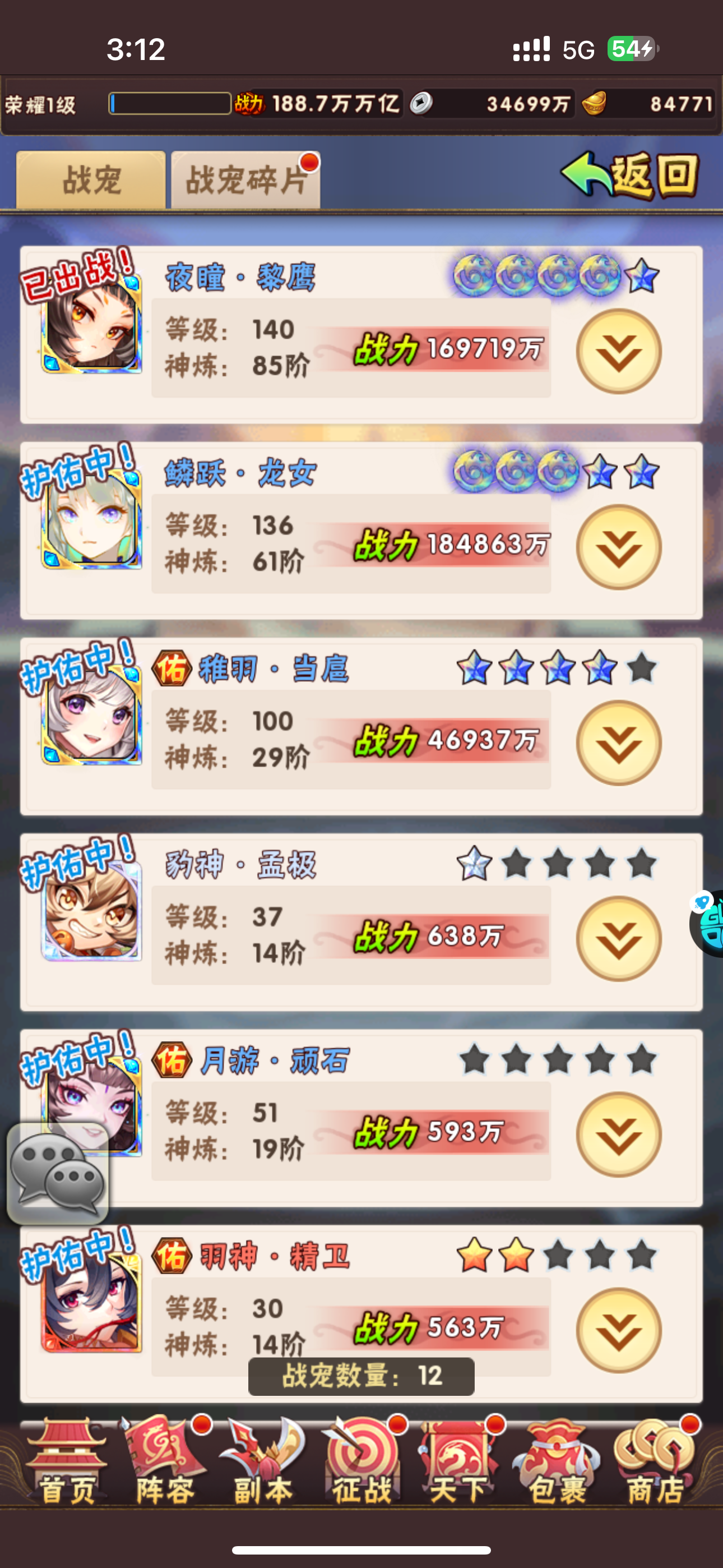Expand the 夜瞳·黎鹰 pet details
The height and width of the screenshot is (1568, 723).
coord(618,351)
